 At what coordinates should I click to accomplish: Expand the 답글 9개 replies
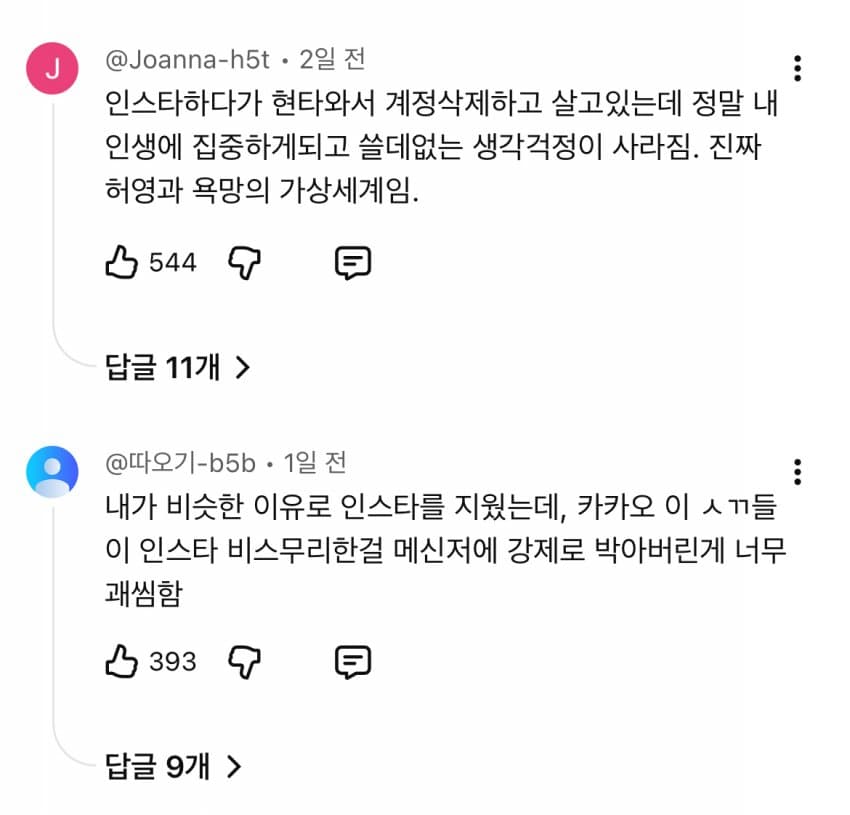point(173,767)
